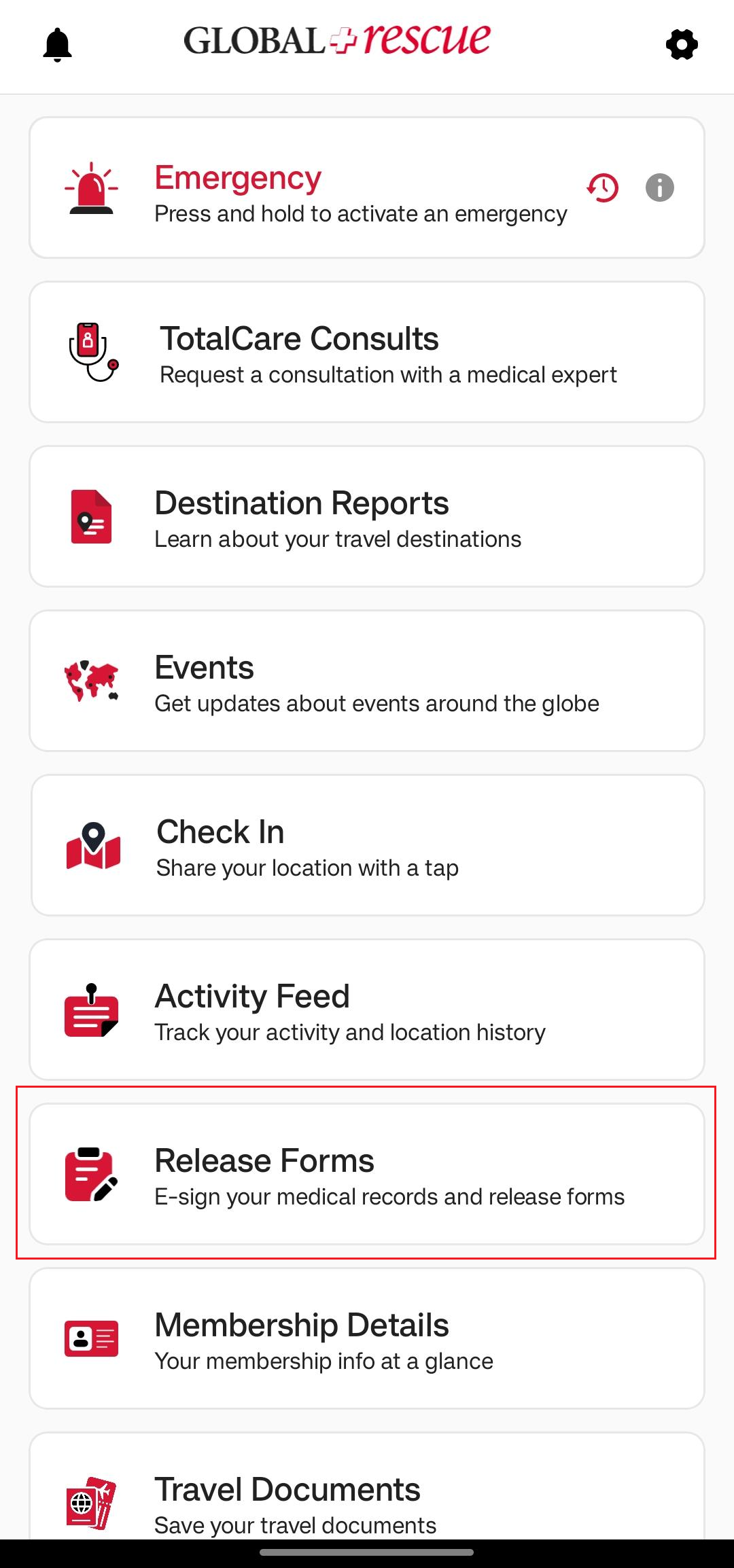The height and width of the screenshot is (1568, 734).
Task: Open the notifications bell
Action: tap(58, 45)
